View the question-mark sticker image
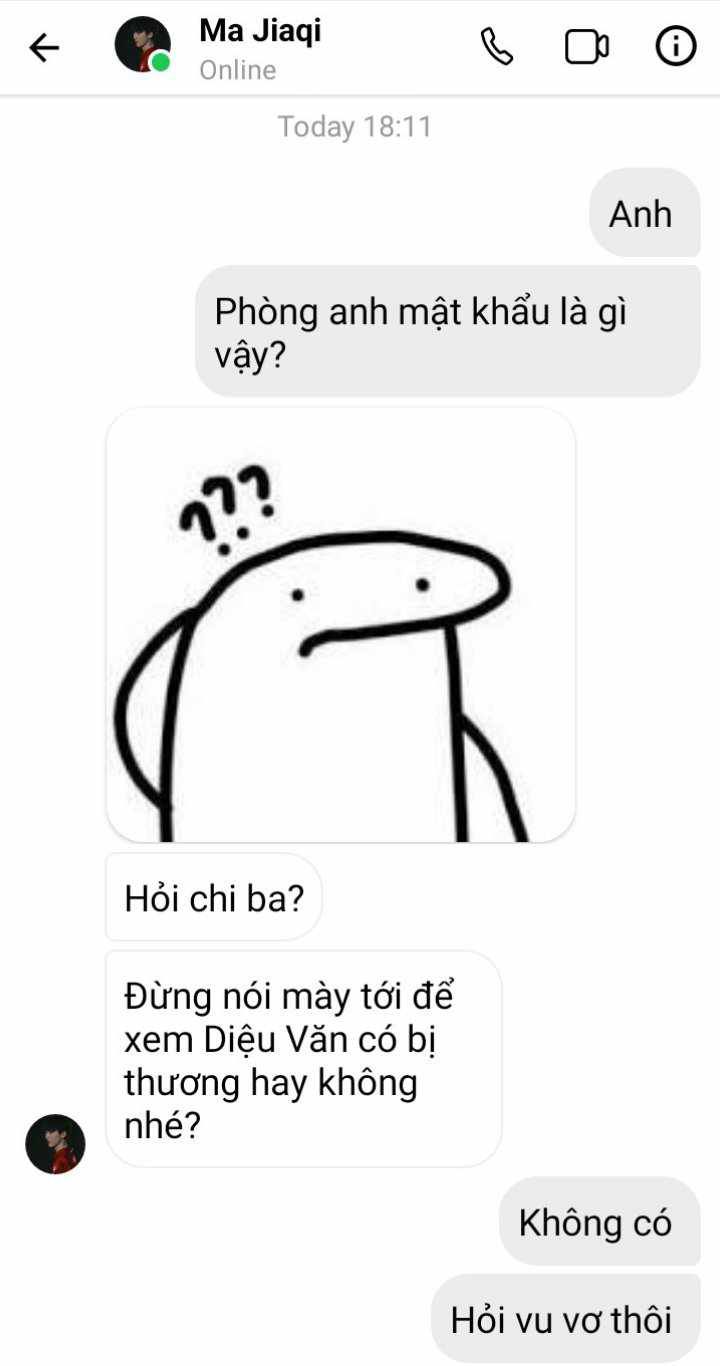 click(341, 625)
